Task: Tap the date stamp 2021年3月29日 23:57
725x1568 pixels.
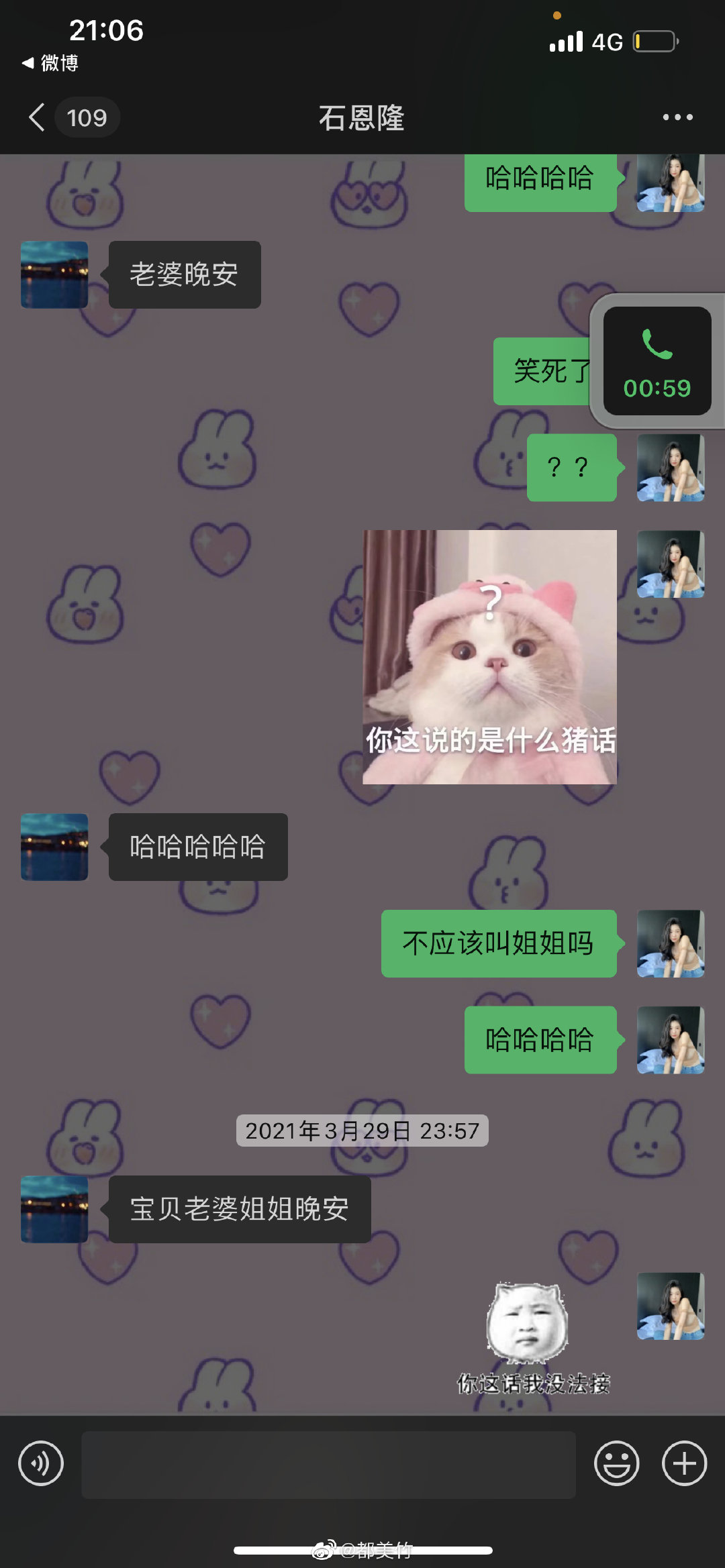Action: tap(361, 1131)
